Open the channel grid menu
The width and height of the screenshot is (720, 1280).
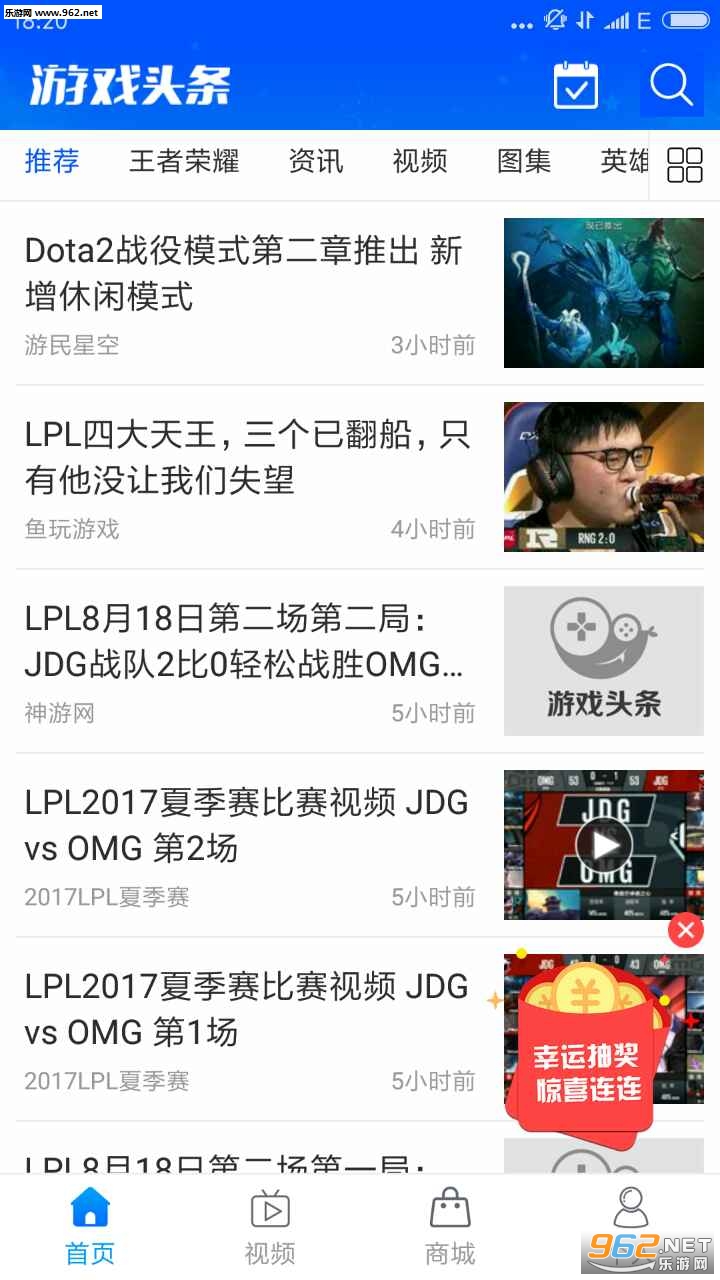point(685,165)
